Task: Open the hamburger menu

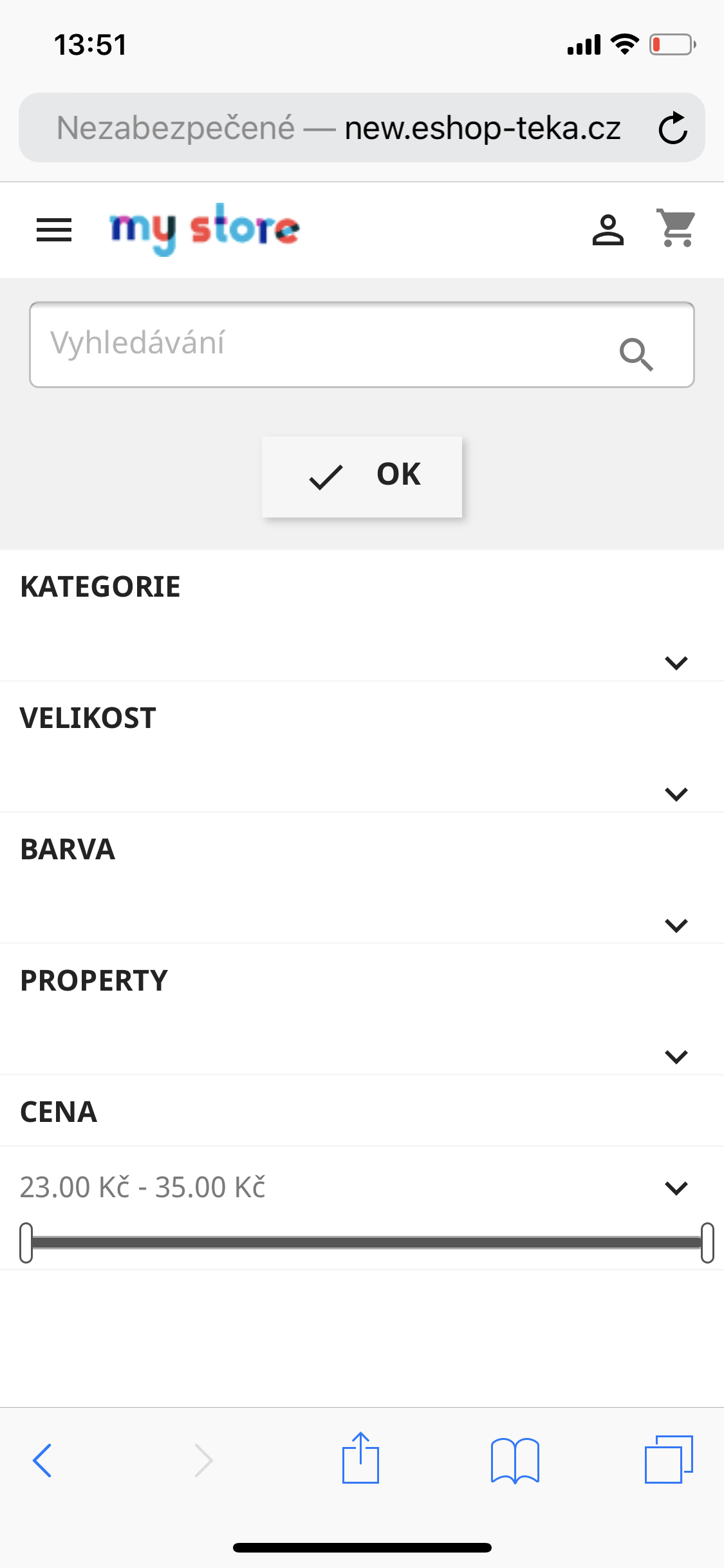Action: (x=54, y=230)
